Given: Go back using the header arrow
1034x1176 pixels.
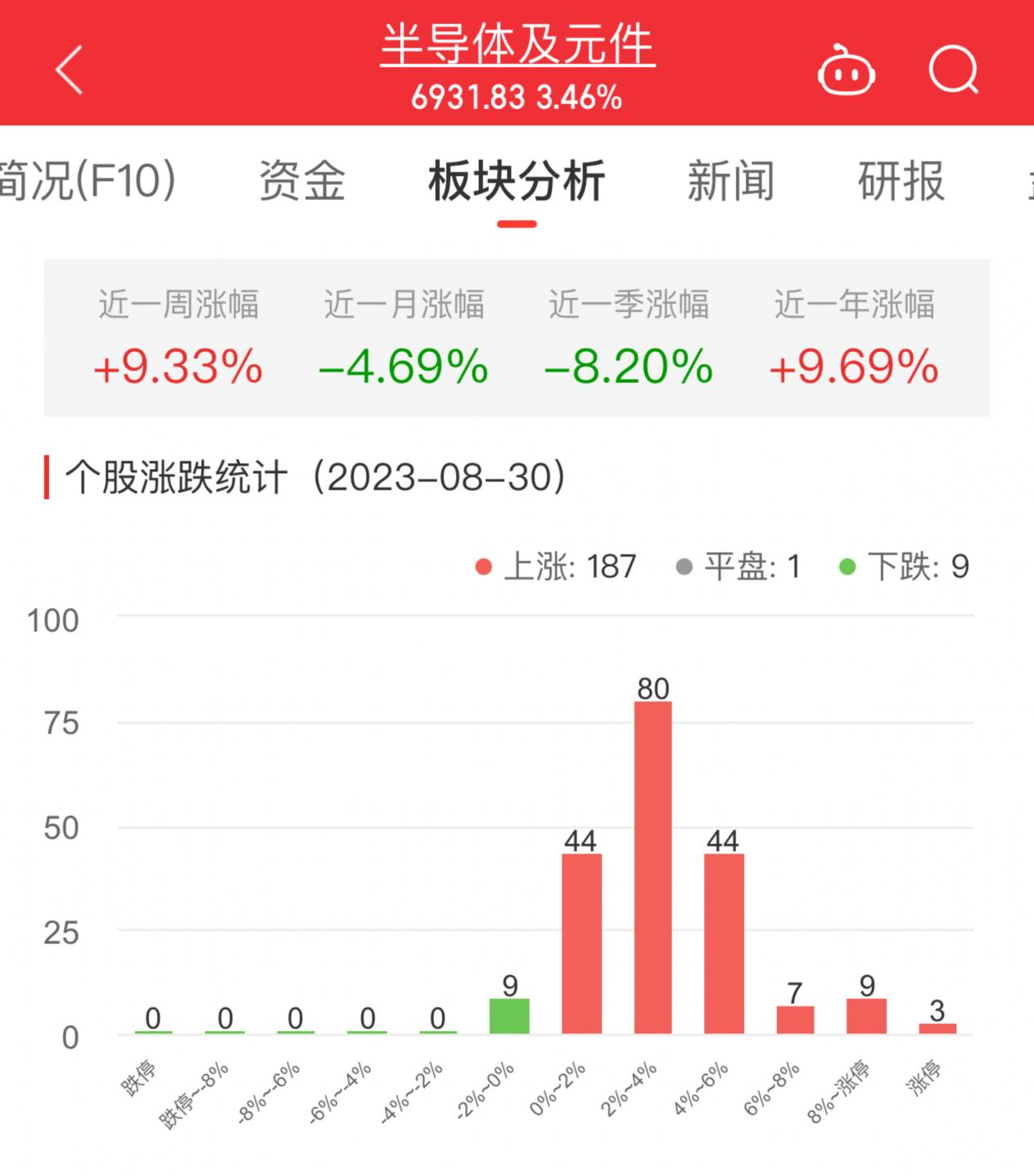Looking at the screenshot, I should point(70,70).
